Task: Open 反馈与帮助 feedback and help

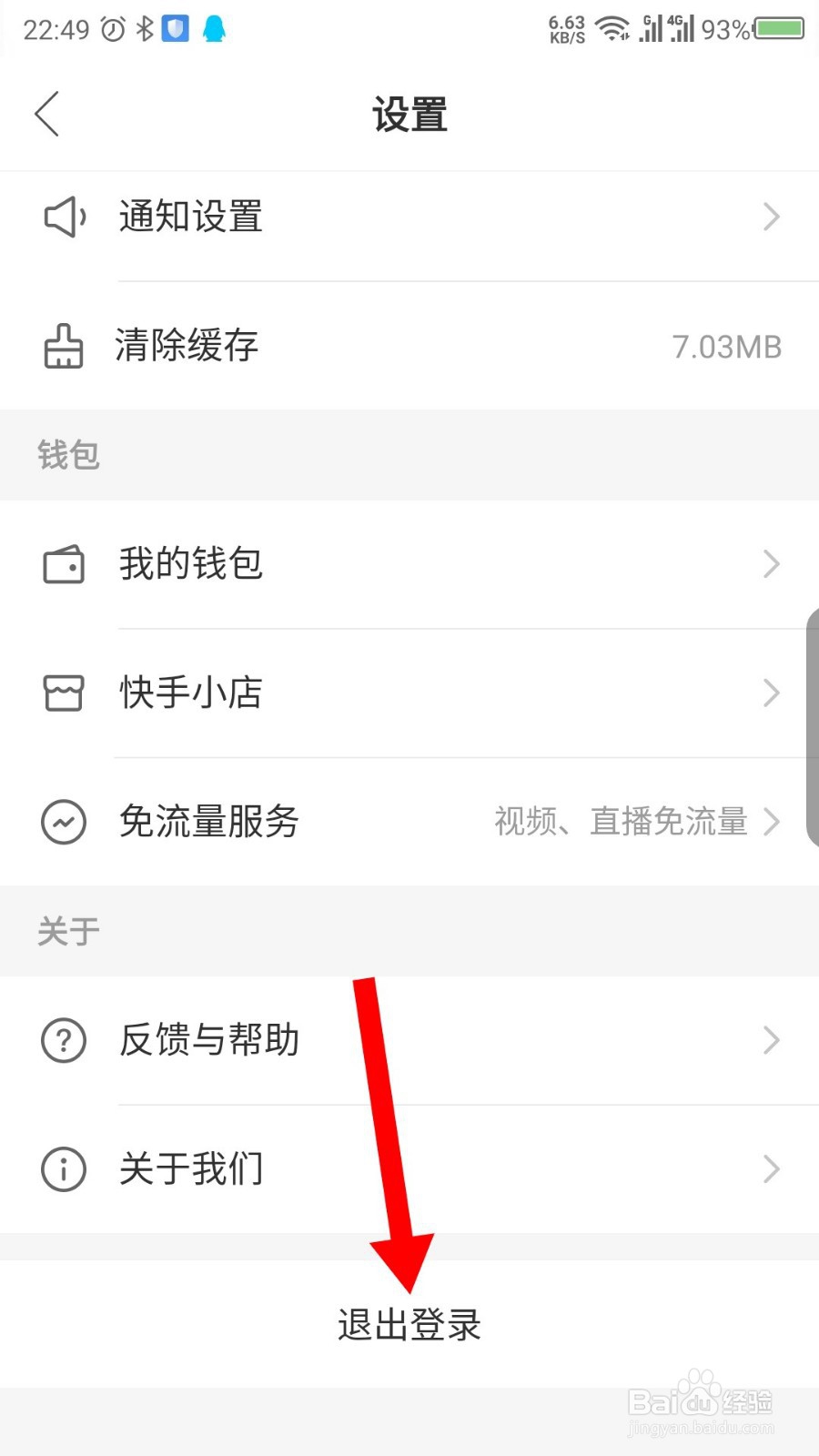Action: click(x=208, y=1040)
